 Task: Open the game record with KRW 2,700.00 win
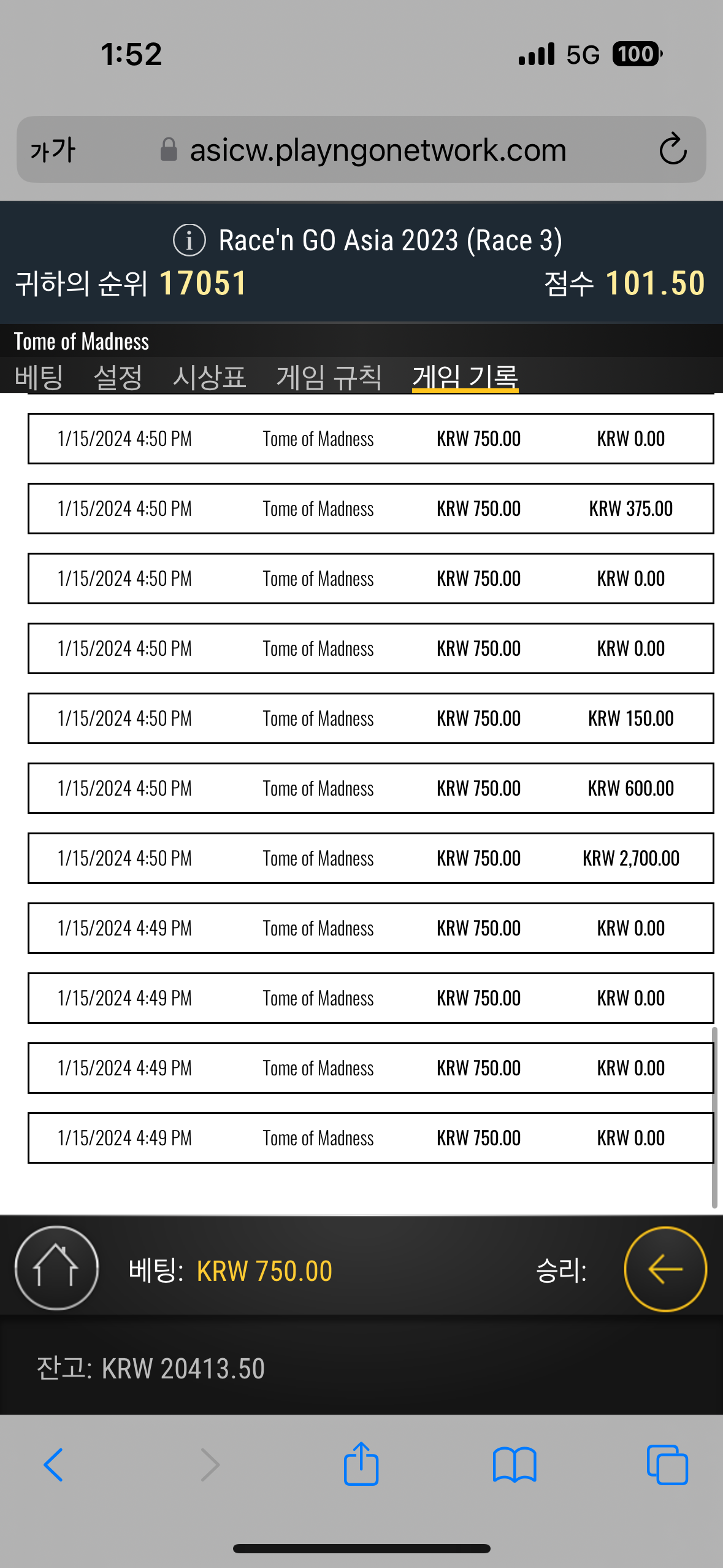pyautogui.click(x=370, y=858)
